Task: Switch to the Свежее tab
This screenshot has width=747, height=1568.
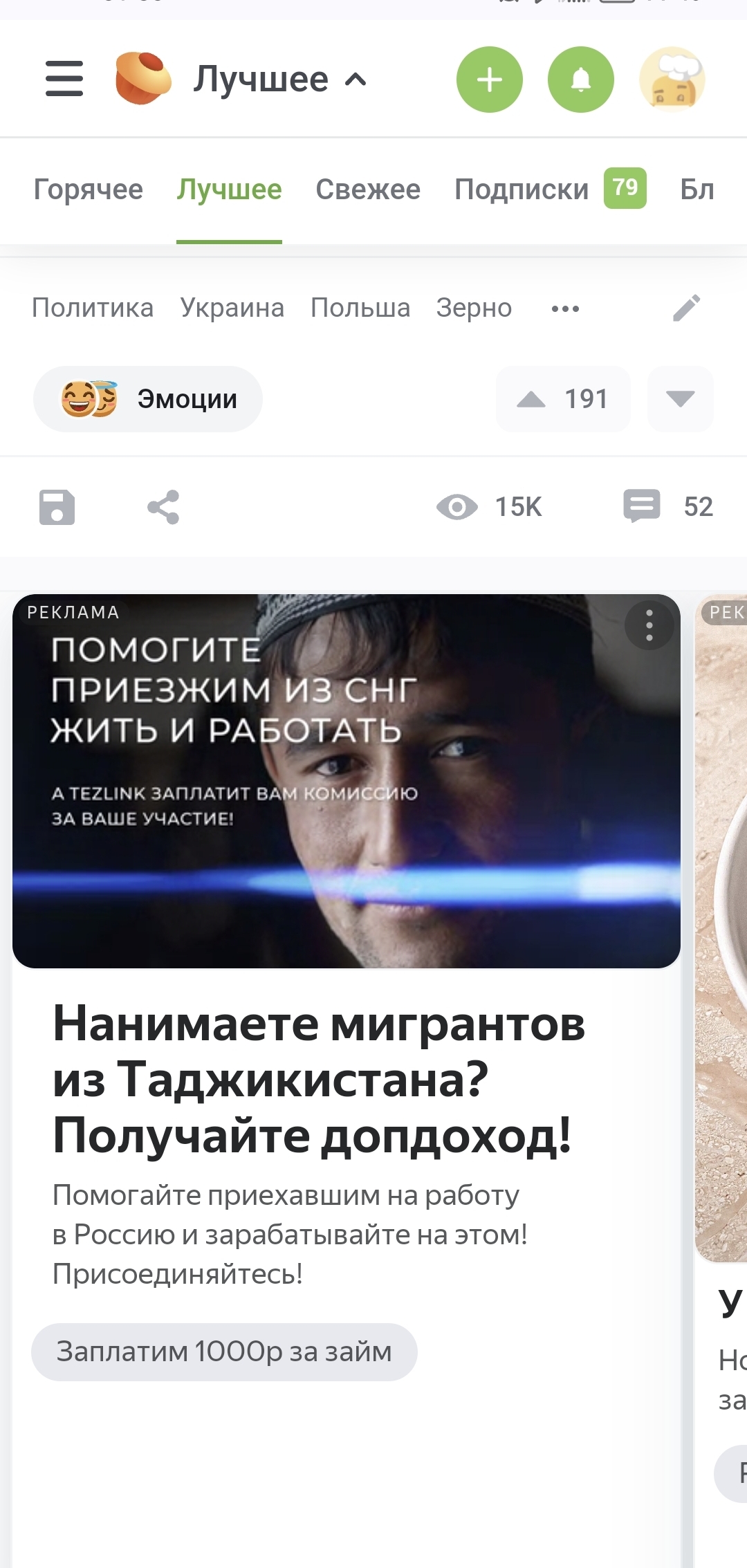Action: pos(367,190)
